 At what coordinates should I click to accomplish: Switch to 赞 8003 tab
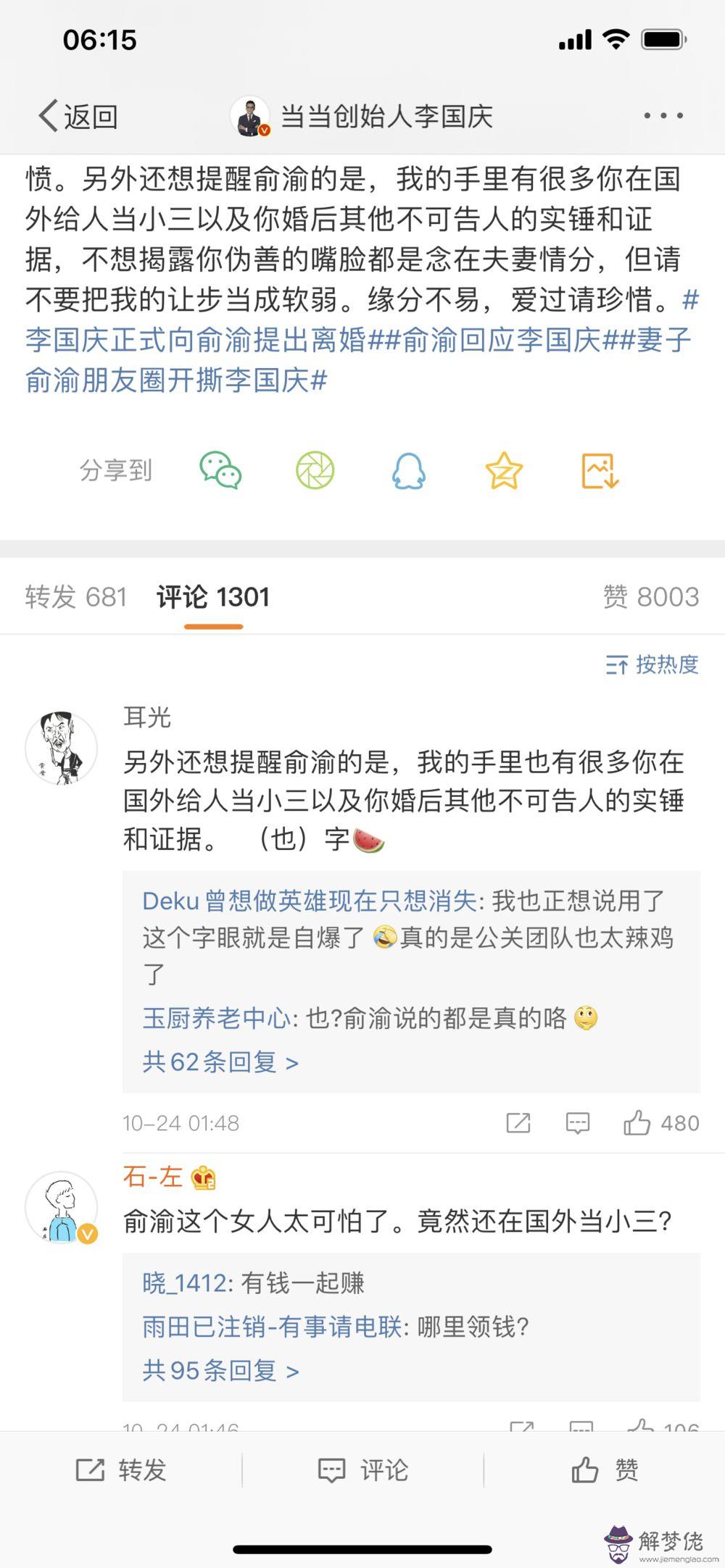click(651, 597)
